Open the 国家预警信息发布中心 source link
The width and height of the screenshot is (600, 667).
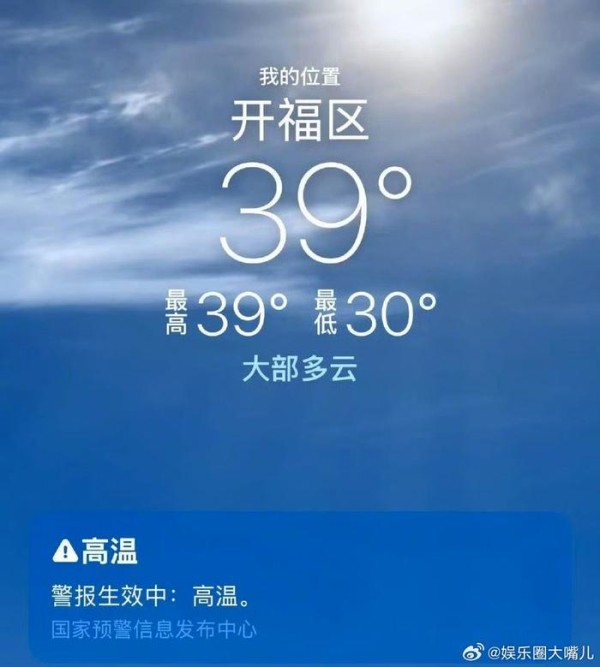point(154,630)
